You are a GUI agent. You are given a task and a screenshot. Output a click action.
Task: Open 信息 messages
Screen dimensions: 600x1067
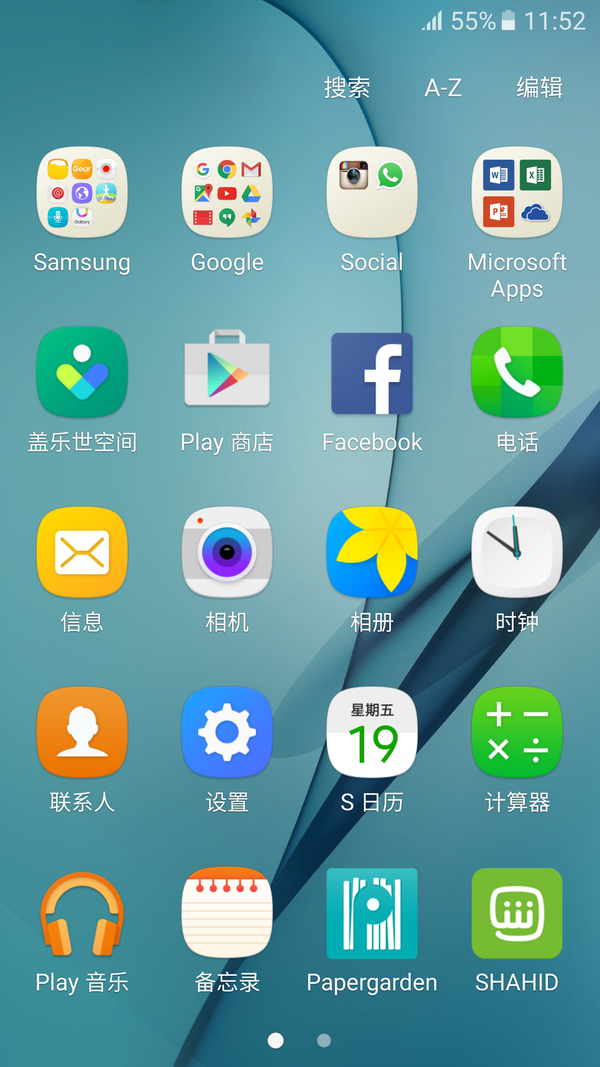pos(82,552)
